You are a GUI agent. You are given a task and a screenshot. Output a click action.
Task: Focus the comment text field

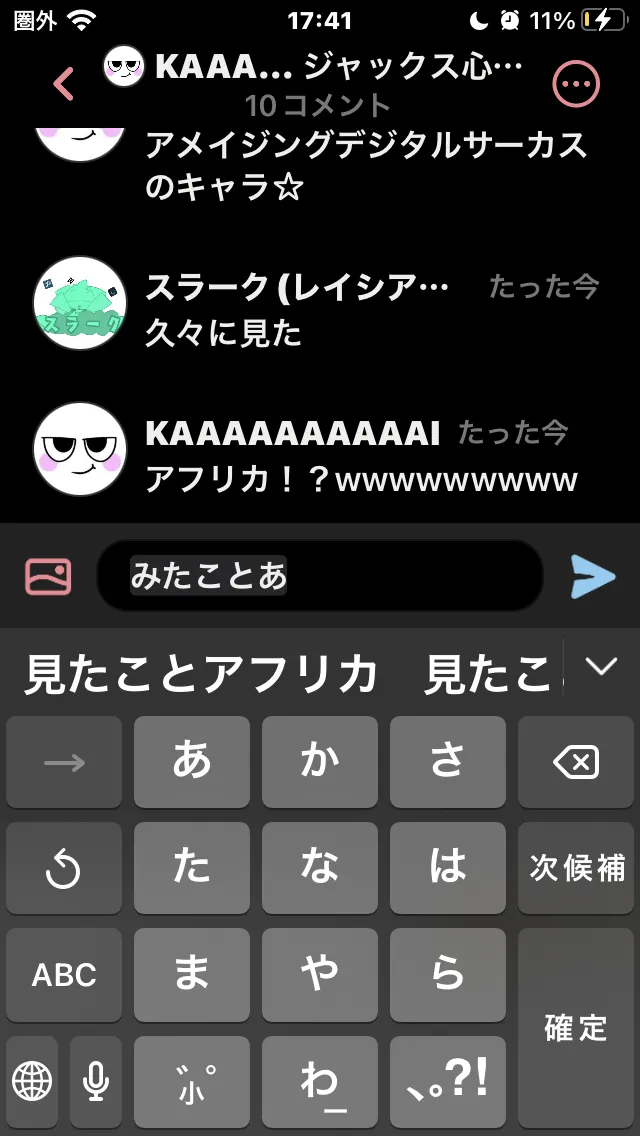tap(320, 576)
